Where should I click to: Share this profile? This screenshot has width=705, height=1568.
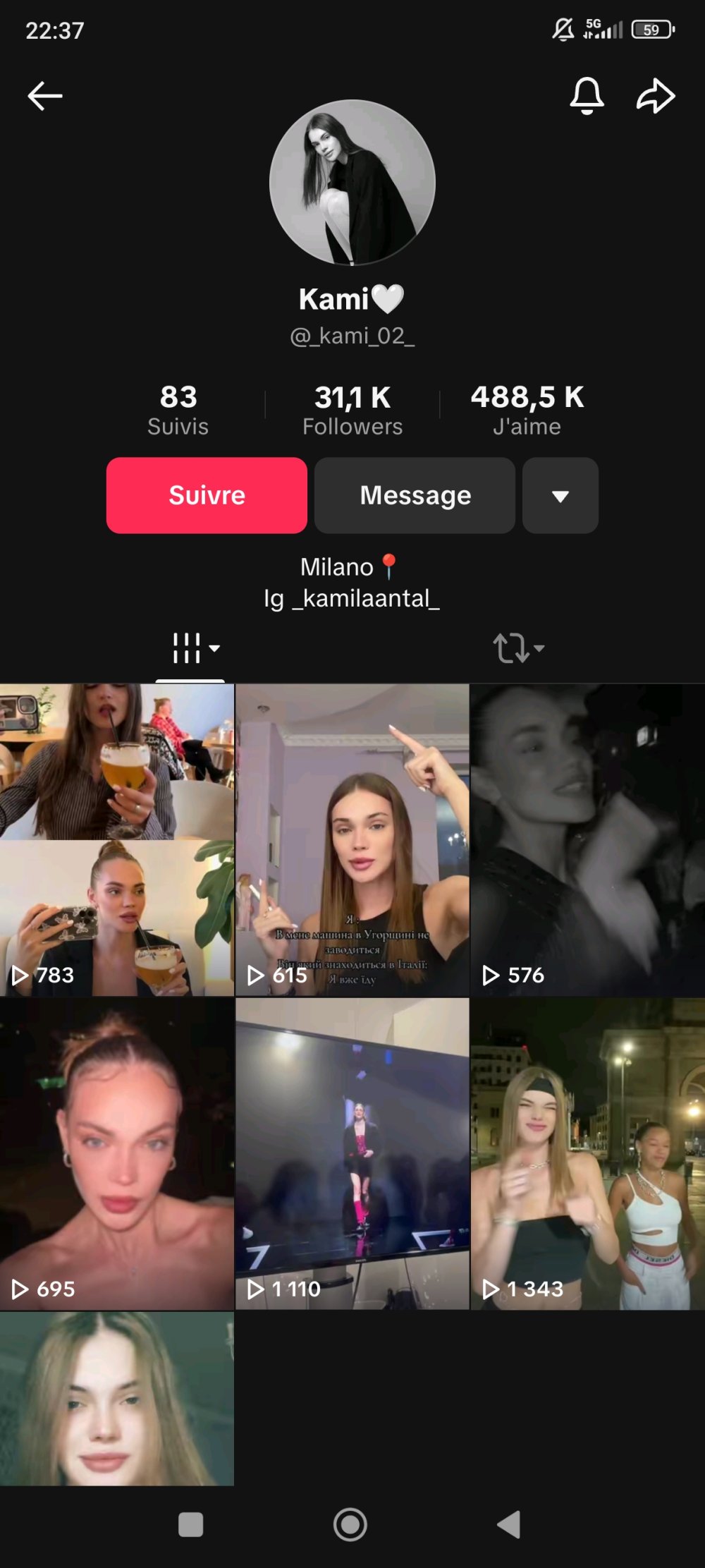pyautogui.click(x=656, y=96)
